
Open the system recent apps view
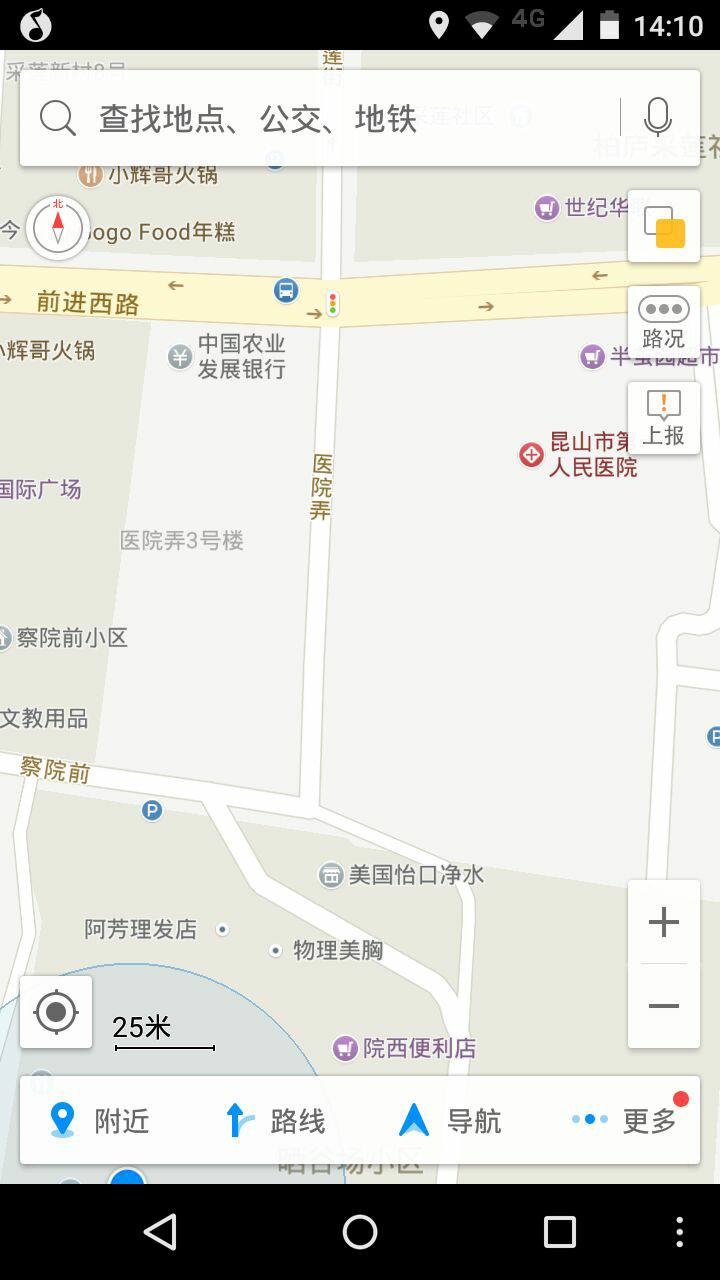point(560,1232)
